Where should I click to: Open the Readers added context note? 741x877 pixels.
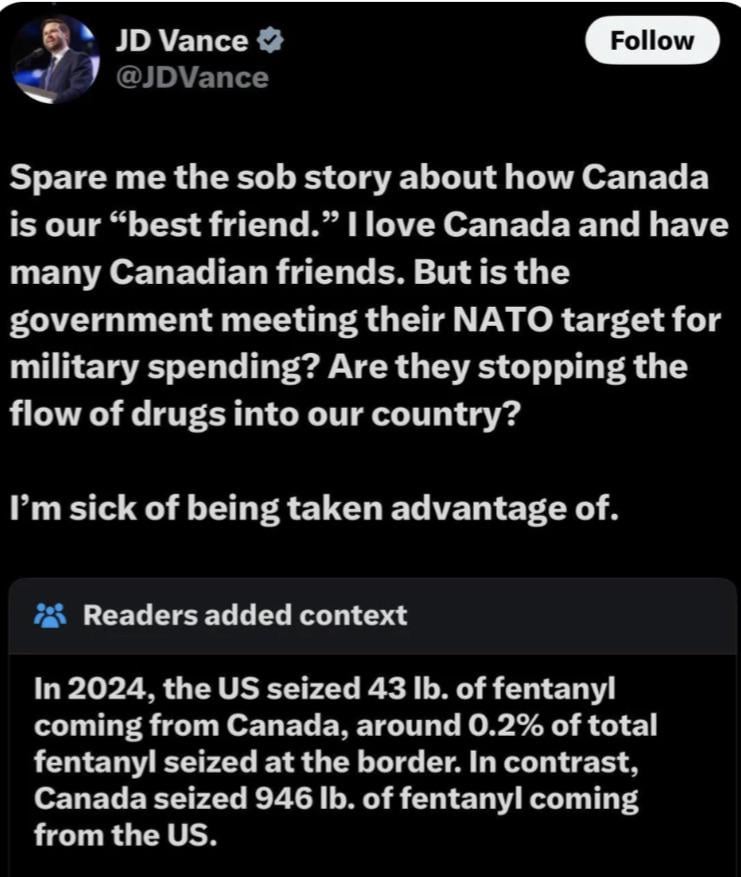[245, 614]
